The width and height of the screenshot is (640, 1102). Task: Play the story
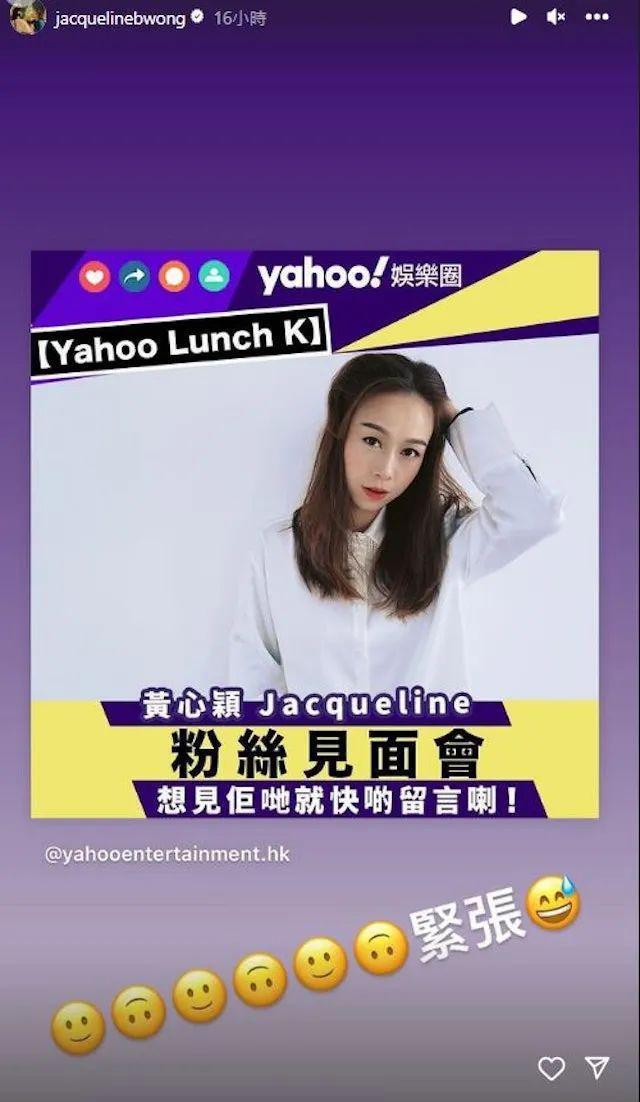518,16
